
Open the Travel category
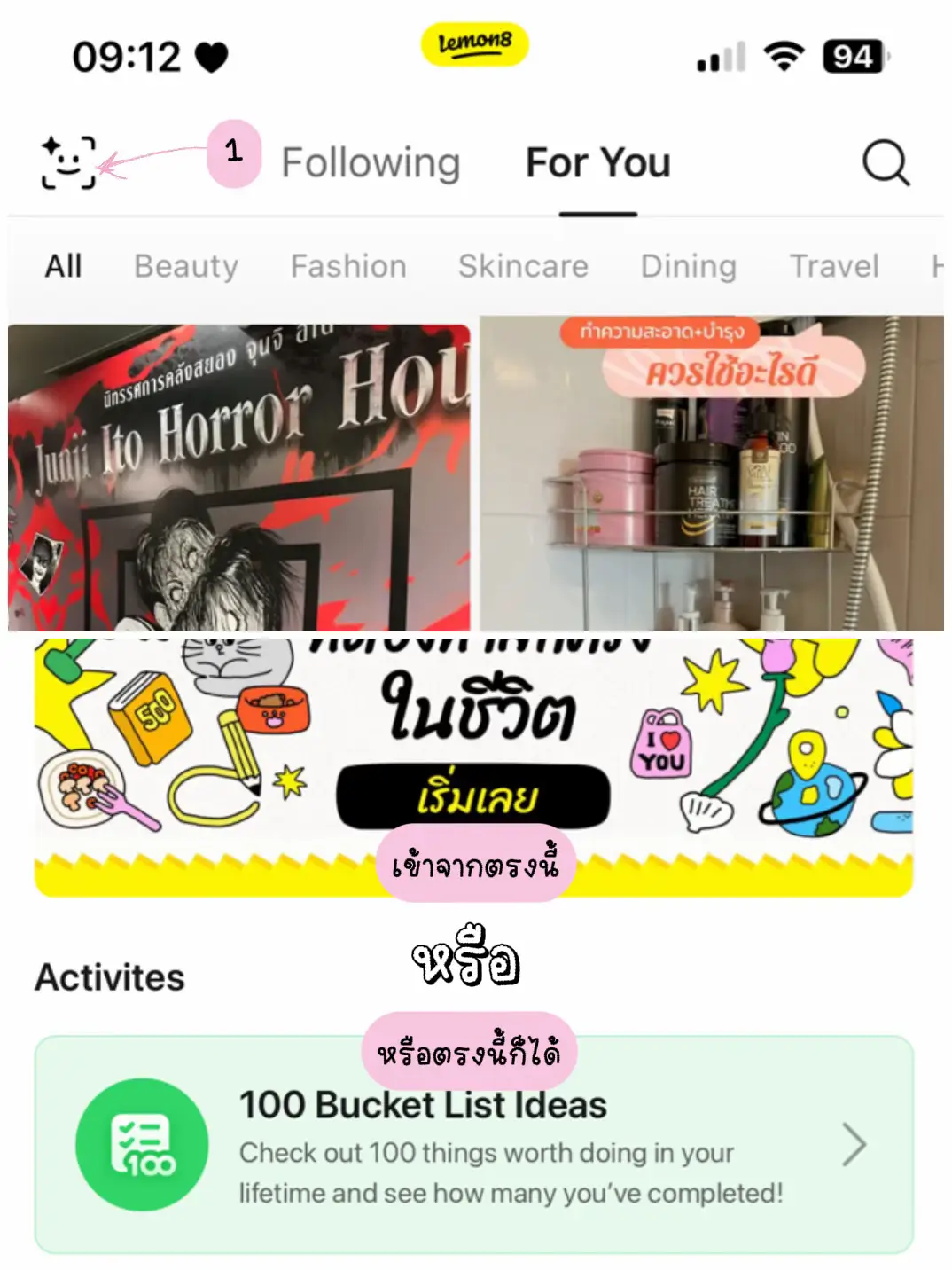(x=832, y=265)
